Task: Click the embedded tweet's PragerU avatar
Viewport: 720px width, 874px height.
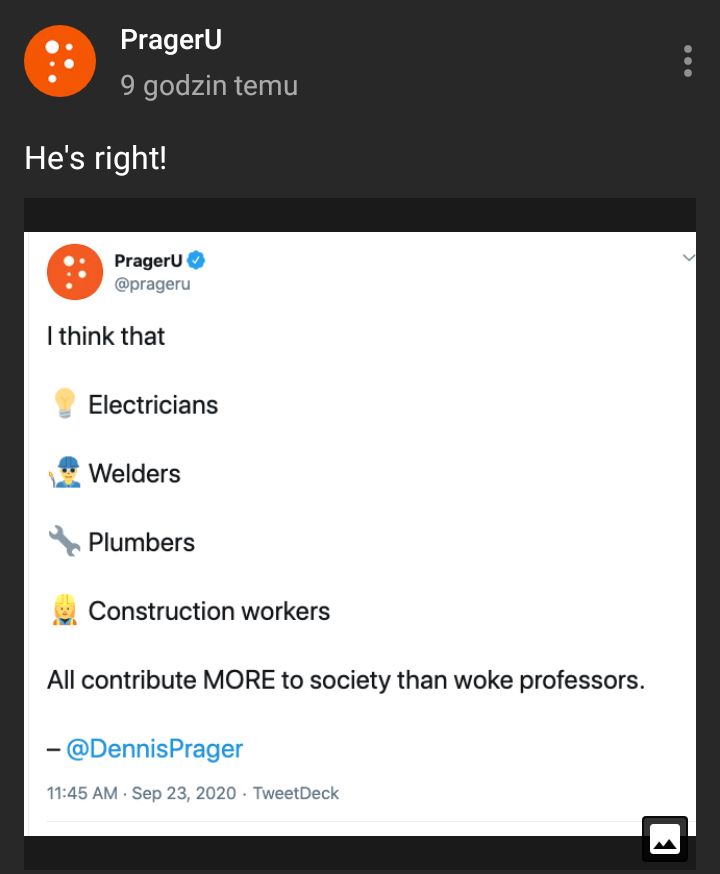Action: [74, 271]
